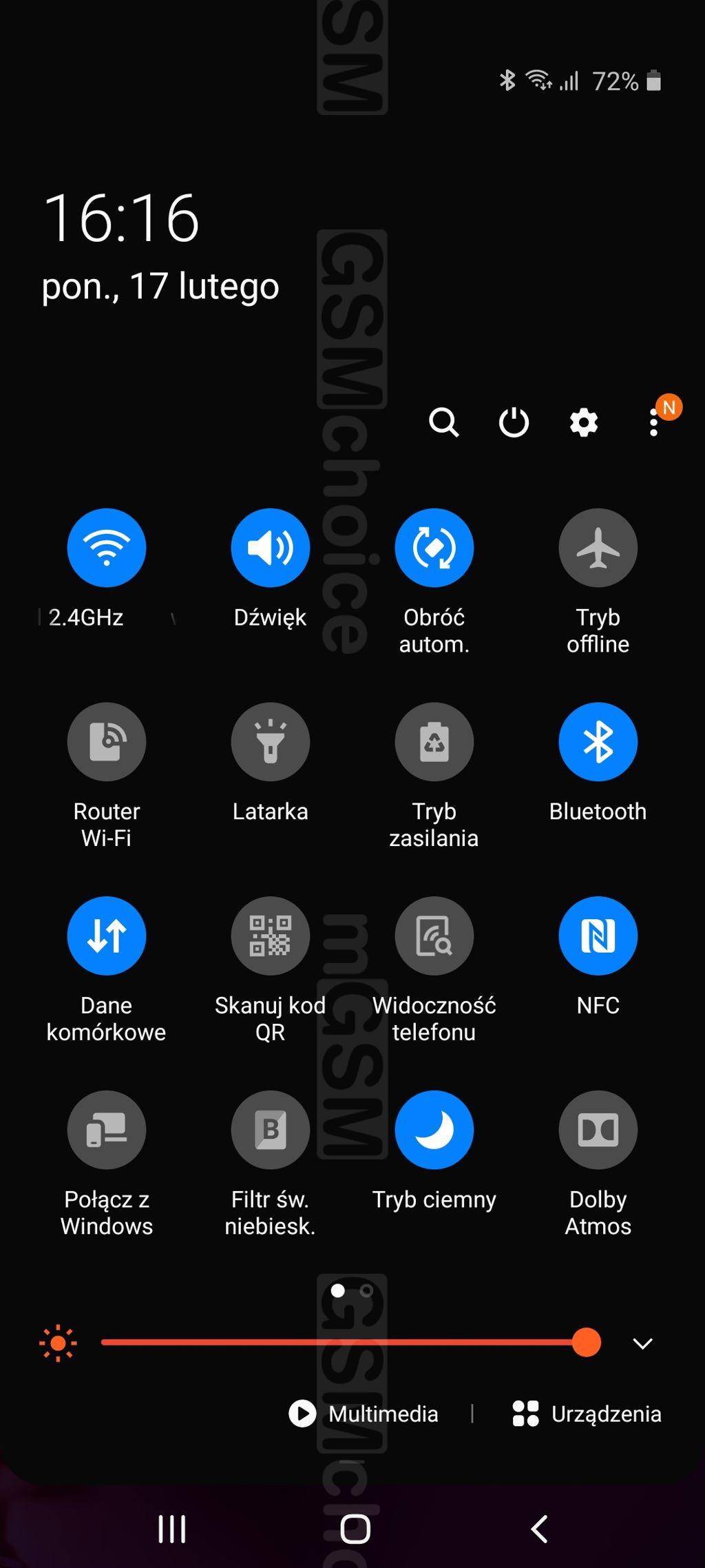Toggle Tryb zasilania power mode

point(434,742)
